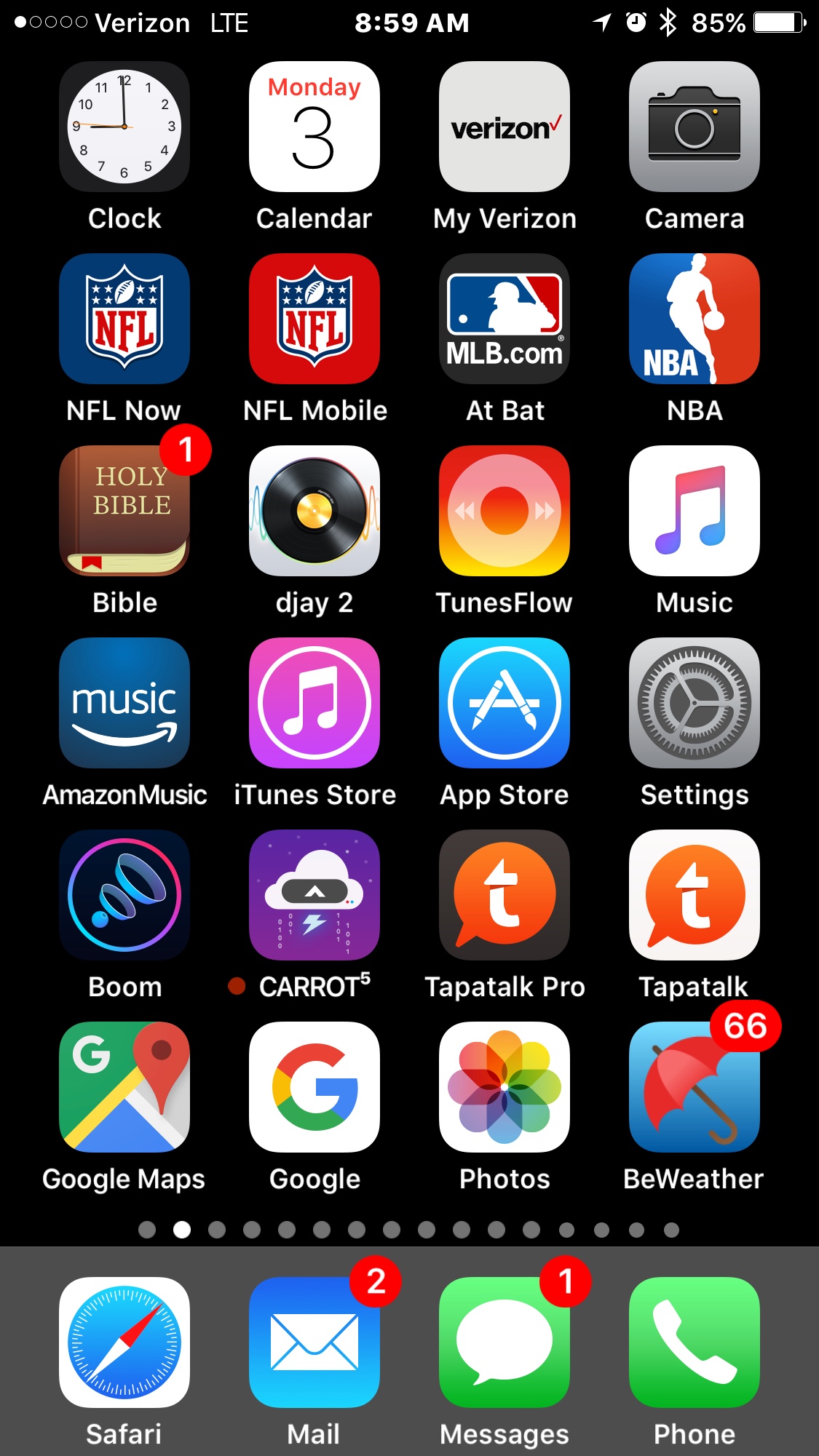Open the App Store
Image resolution: width=819 pixels, height=1456 pixels.
[x=505, y=703]
